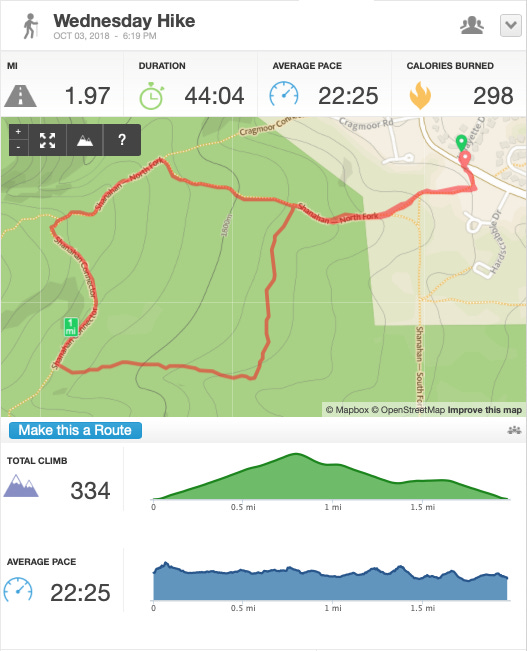Screen dimensions: 527x651
Task: Open the OpenStreetMap attribution link
Action: tap(408, 410)
